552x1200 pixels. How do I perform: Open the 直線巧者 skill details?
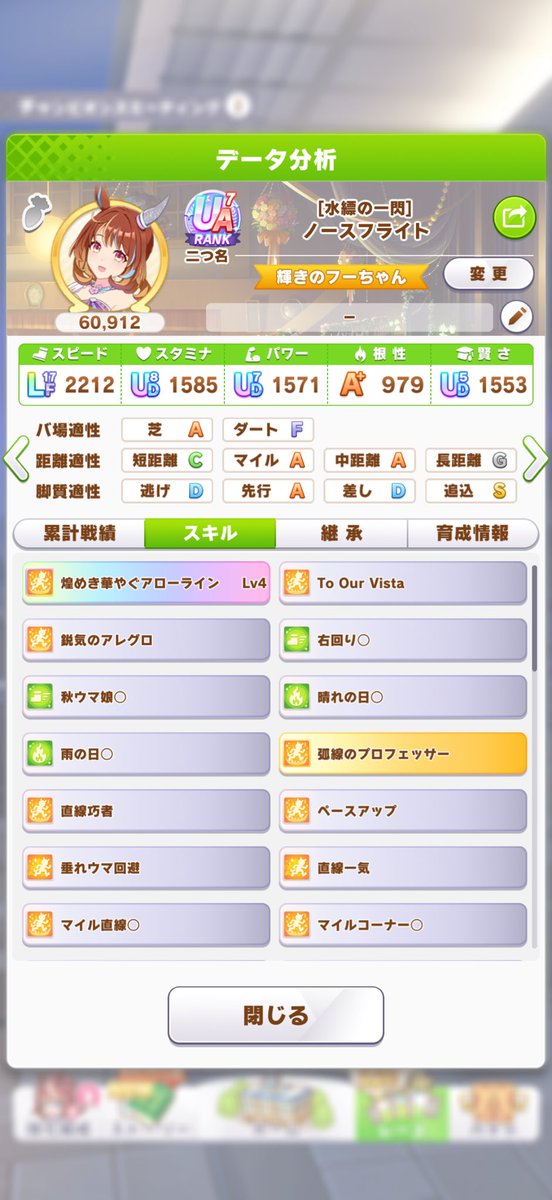146,811
